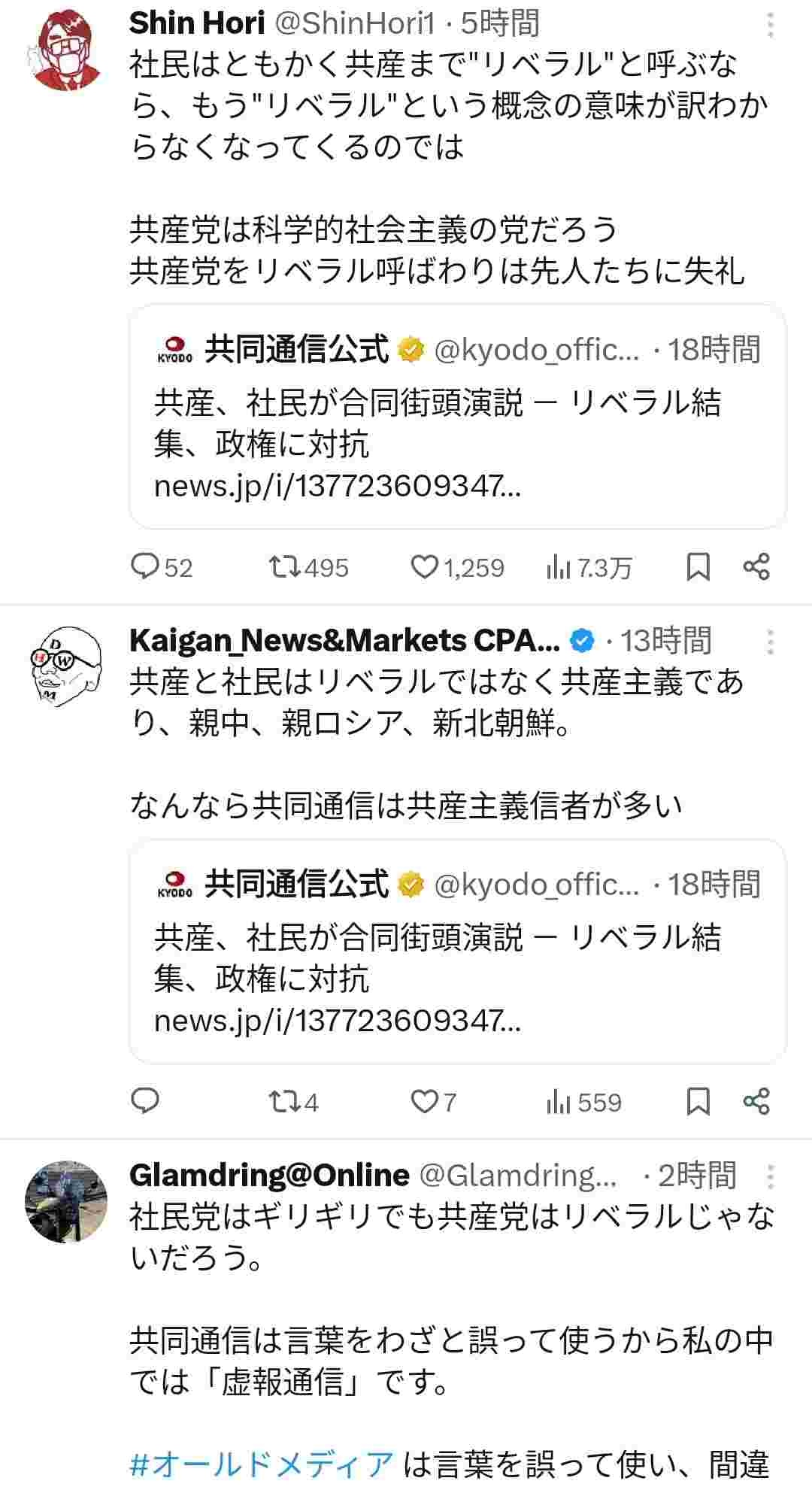812x1487 pixels.
Task: Bookmark Shin Hori's post
Action: pos(698,566)
